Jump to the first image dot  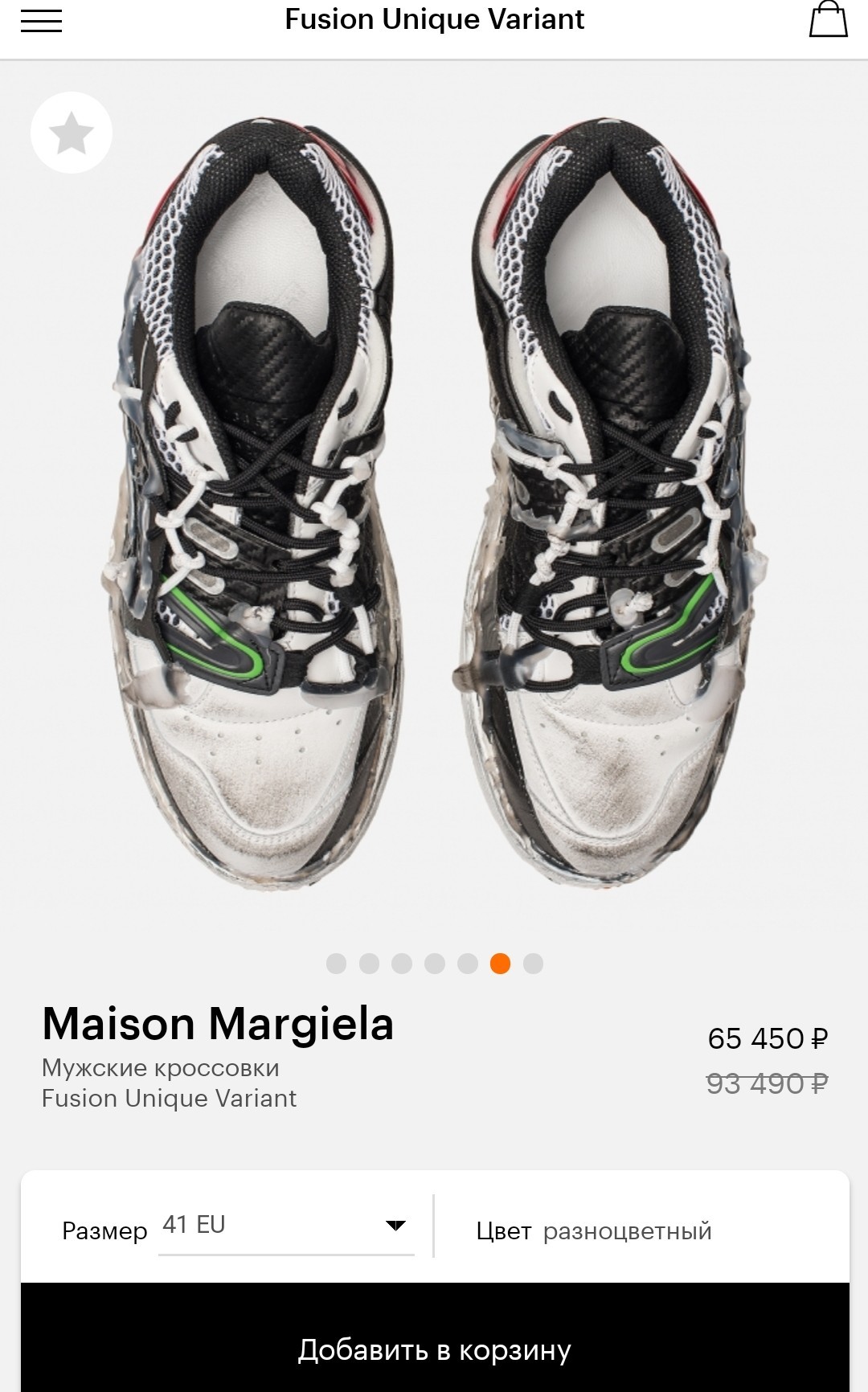click(x=336, y=963)
